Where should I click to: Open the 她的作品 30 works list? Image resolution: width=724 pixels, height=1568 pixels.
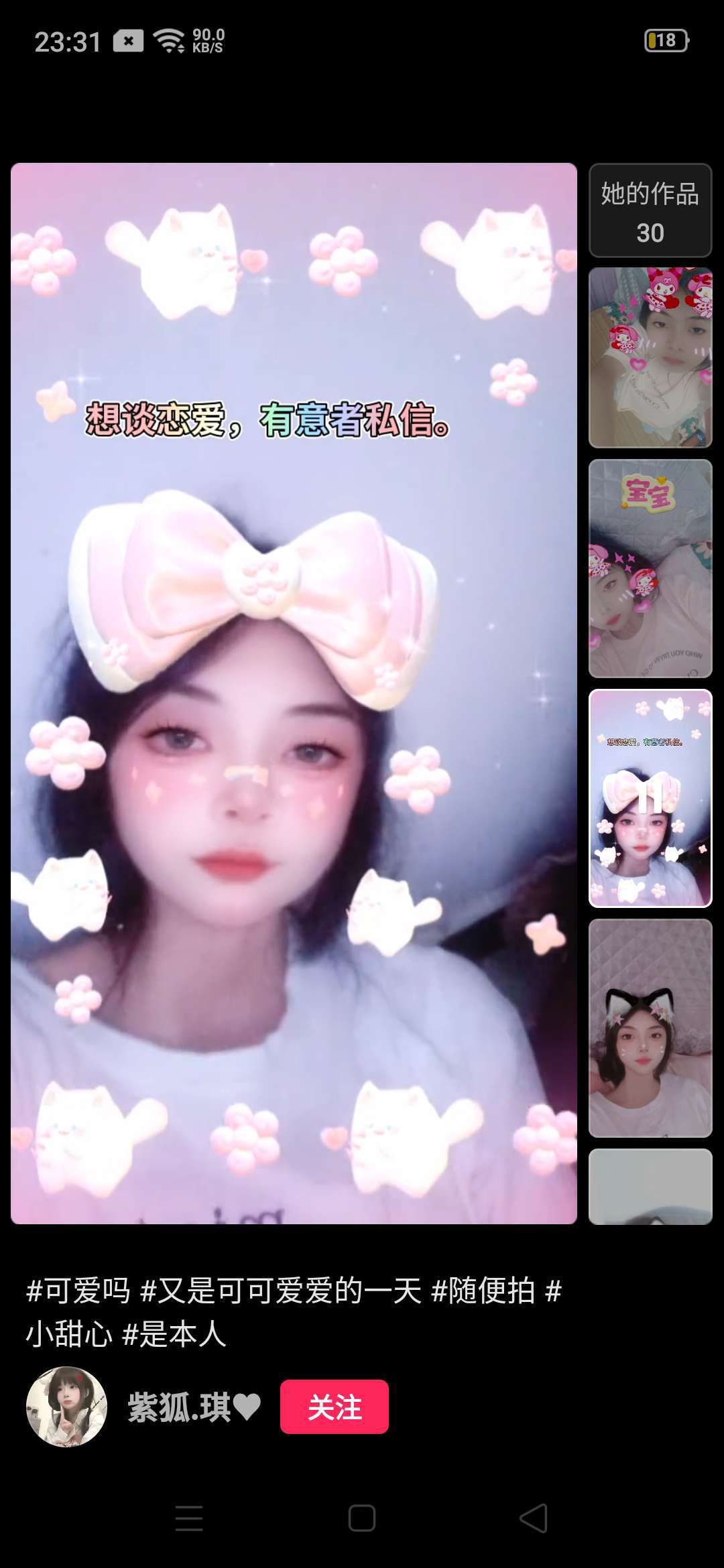point(650,210)
